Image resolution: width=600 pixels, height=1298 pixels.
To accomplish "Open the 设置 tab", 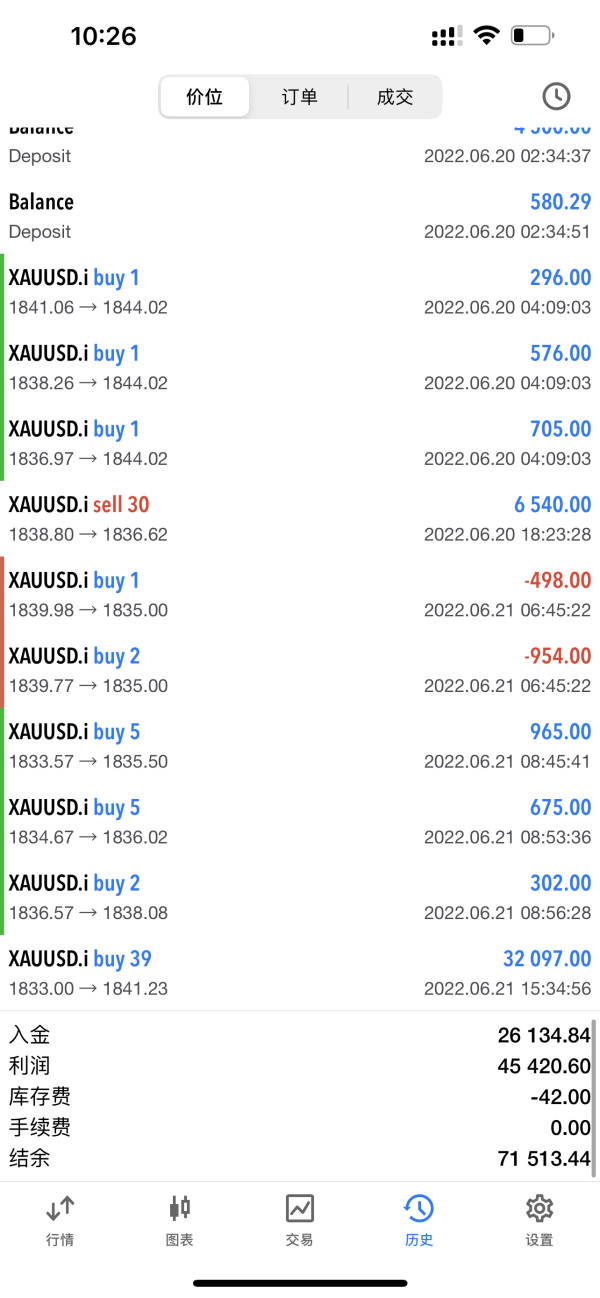I will pyautogui.click(x=539, y=1220).
